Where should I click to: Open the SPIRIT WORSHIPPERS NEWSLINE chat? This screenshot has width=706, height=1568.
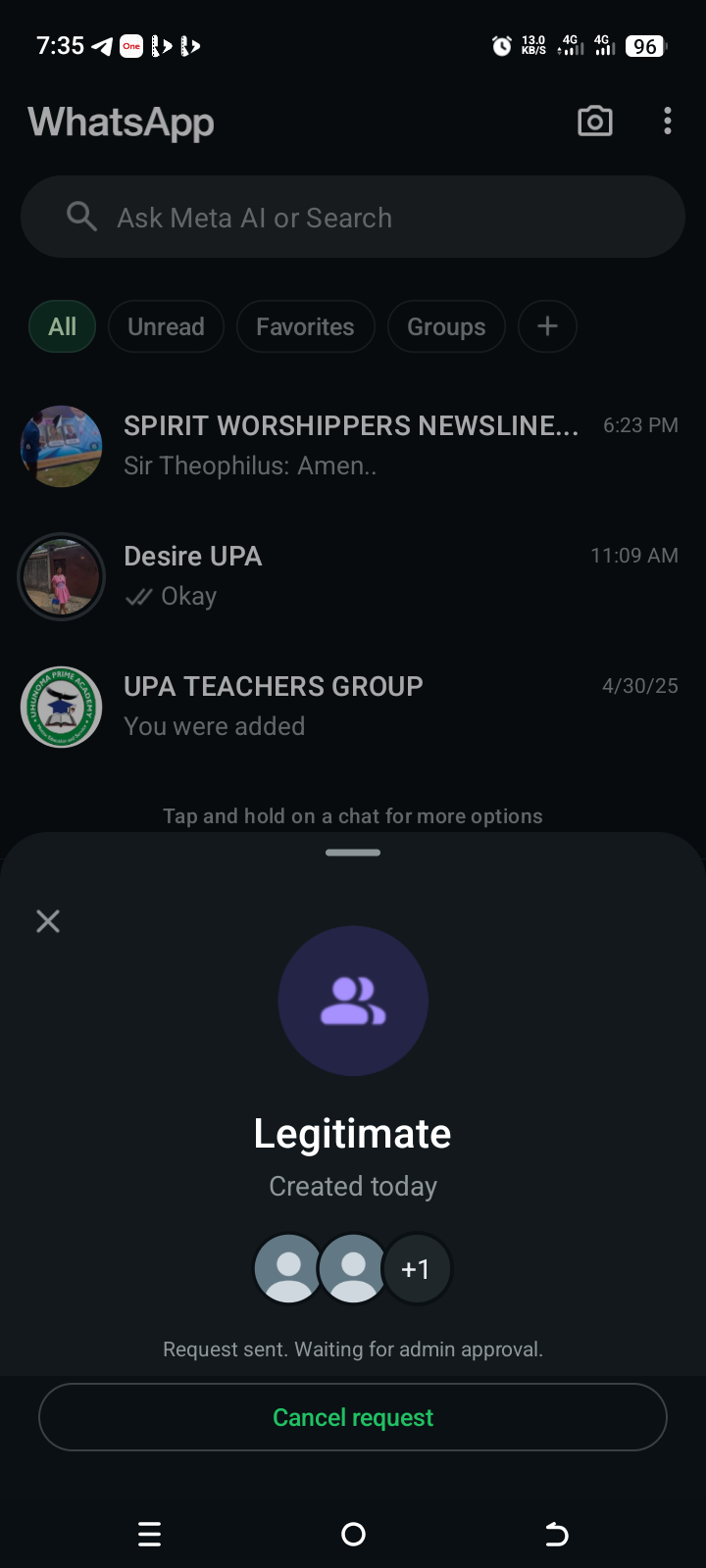[x=373, y=446]
